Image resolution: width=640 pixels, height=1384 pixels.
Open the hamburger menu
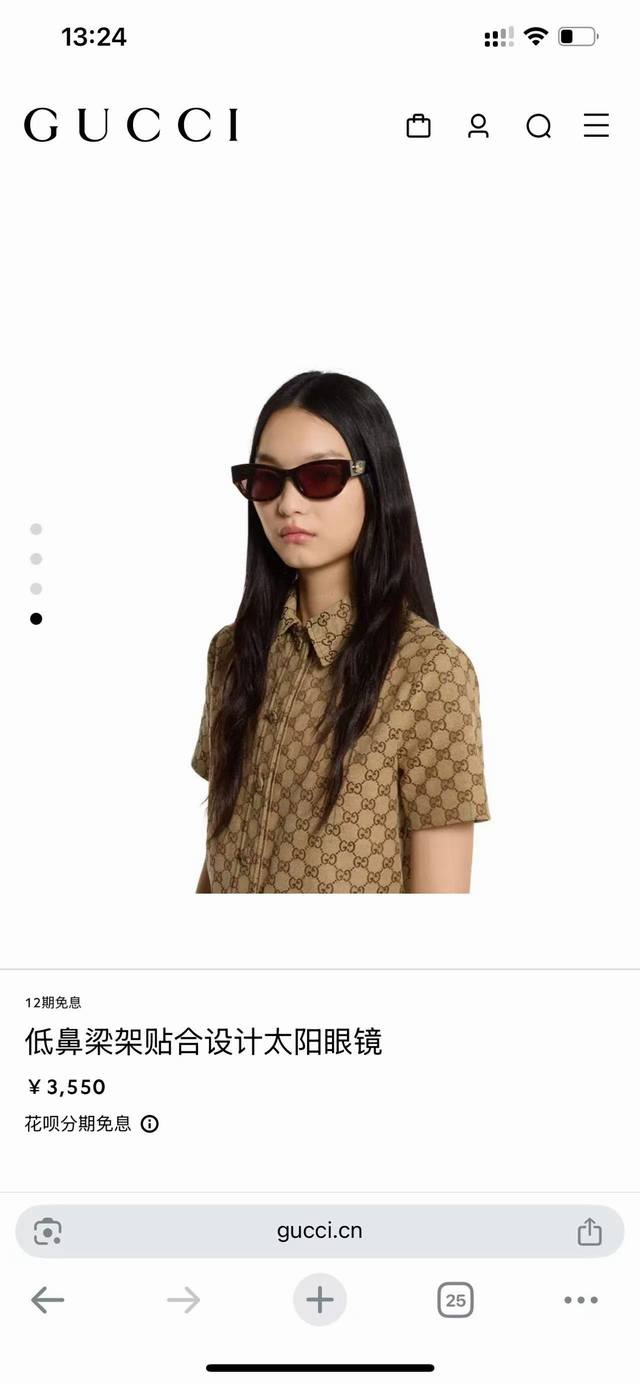[x=596, y=126]
